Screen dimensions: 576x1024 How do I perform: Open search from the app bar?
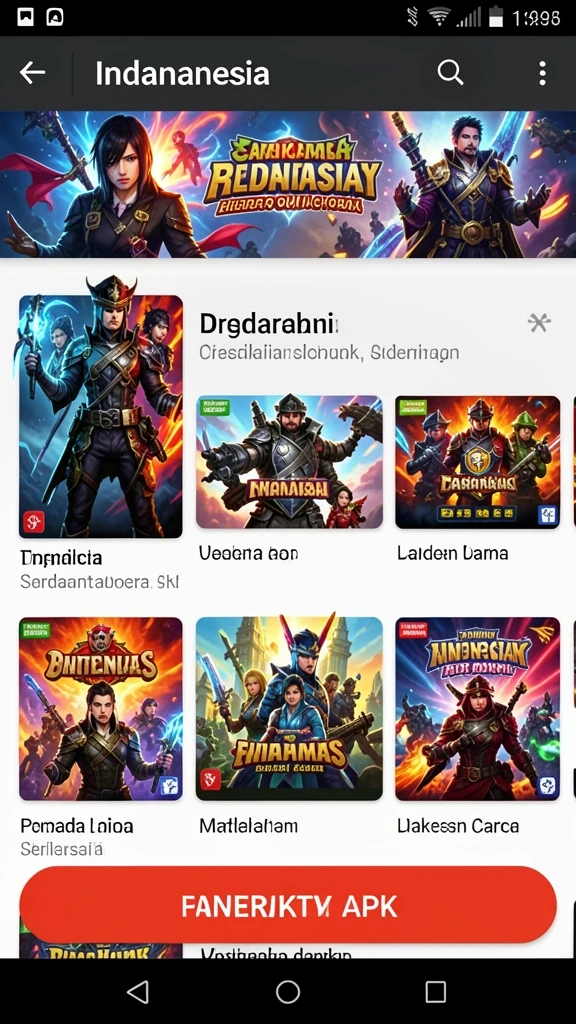[450, 72]
